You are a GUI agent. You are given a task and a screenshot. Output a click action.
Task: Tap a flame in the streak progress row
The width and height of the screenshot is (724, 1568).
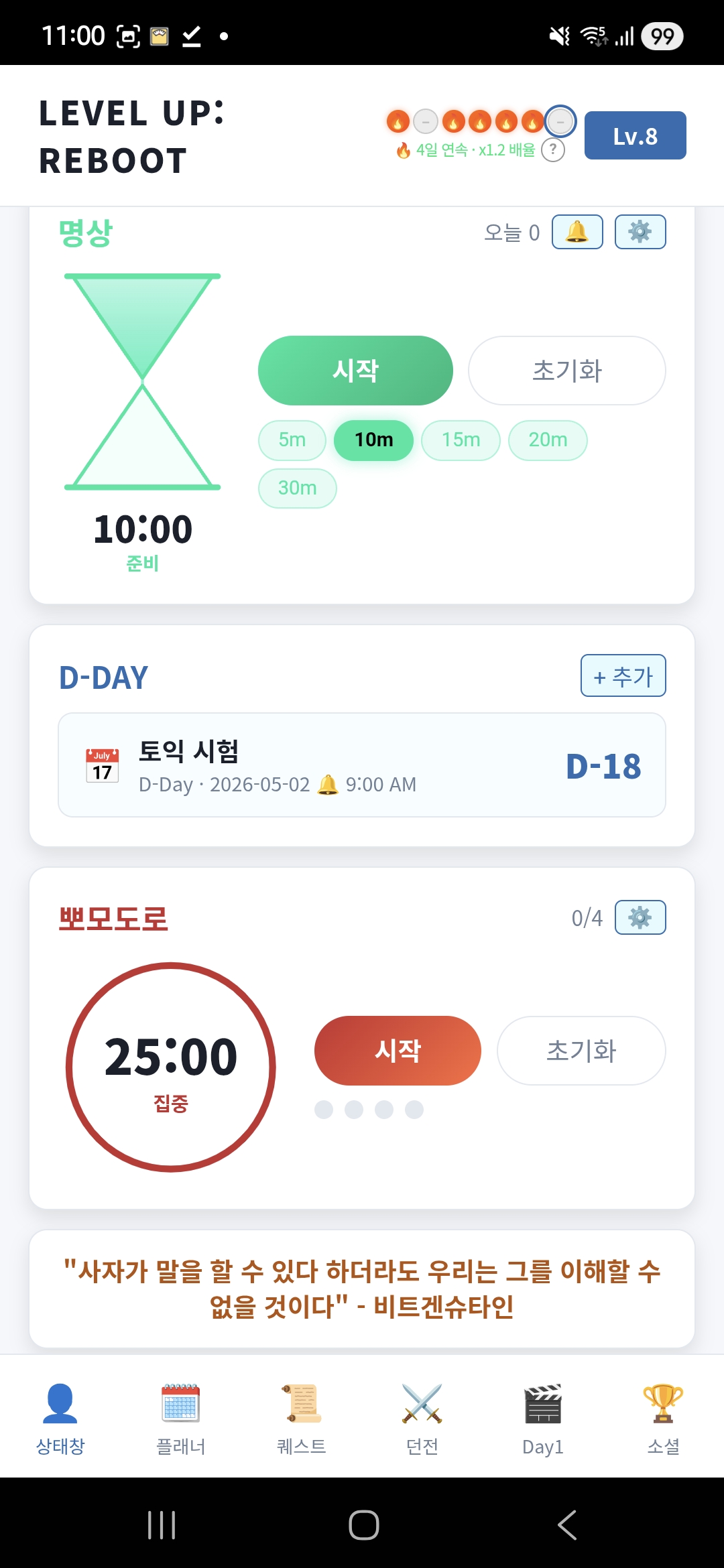coord(400,121)
